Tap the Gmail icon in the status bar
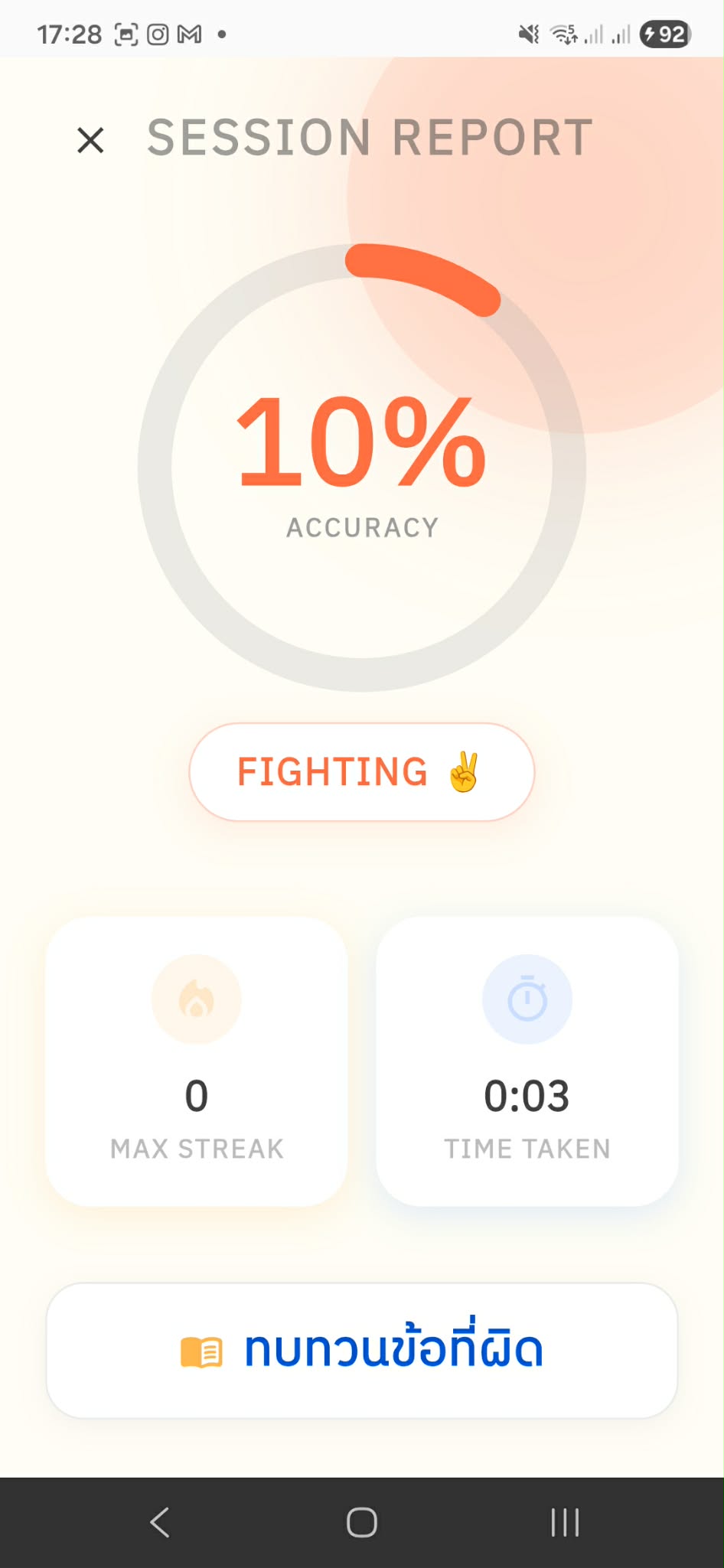The image size is (724, 1568). coord(189,34)
